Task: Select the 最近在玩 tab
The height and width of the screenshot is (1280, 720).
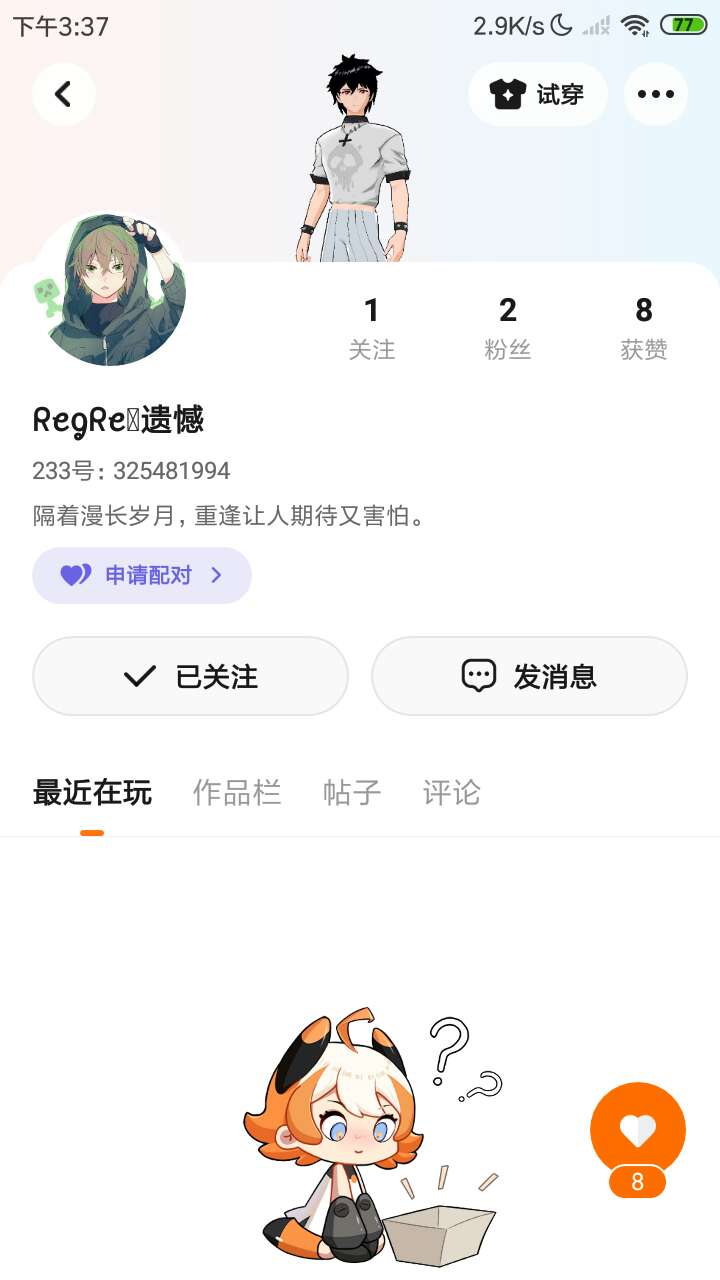Action: (x=92, y=793)
